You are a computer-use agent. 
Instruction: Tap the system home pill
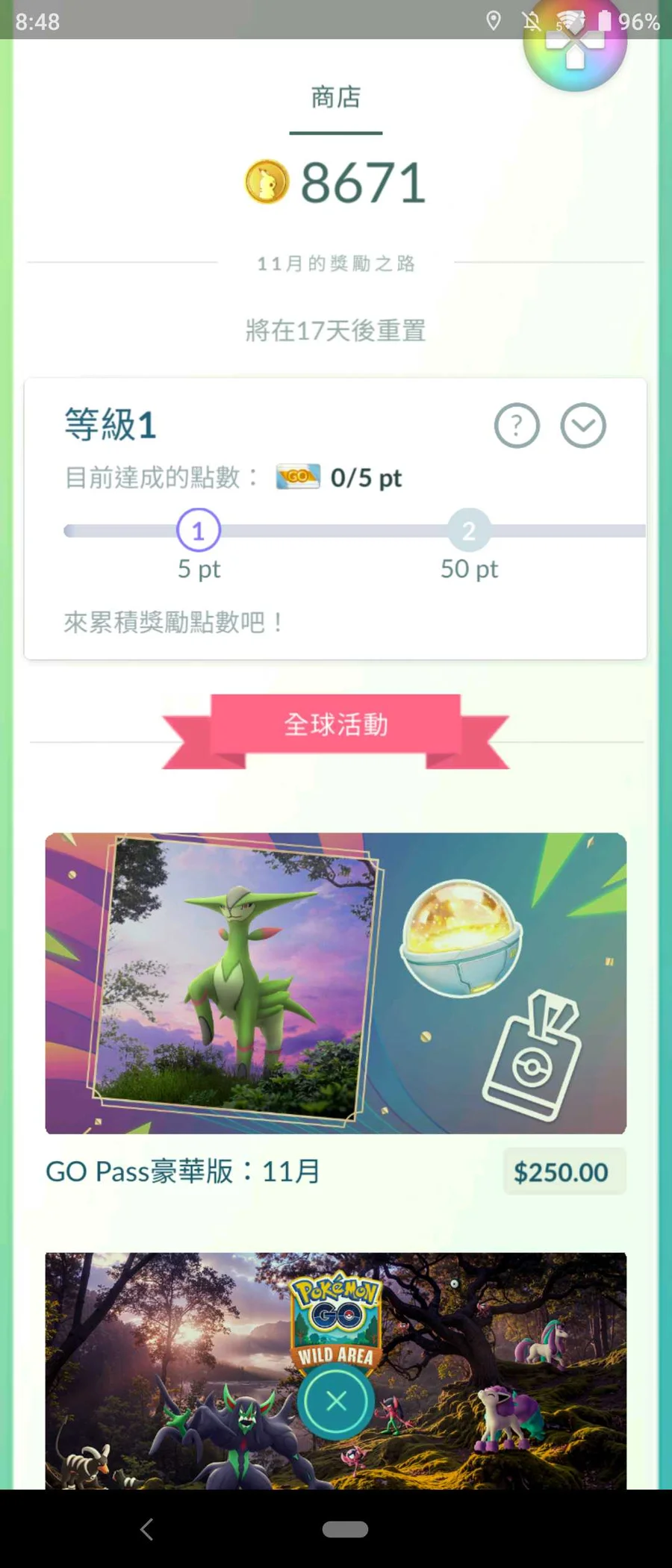(345, 1529)
